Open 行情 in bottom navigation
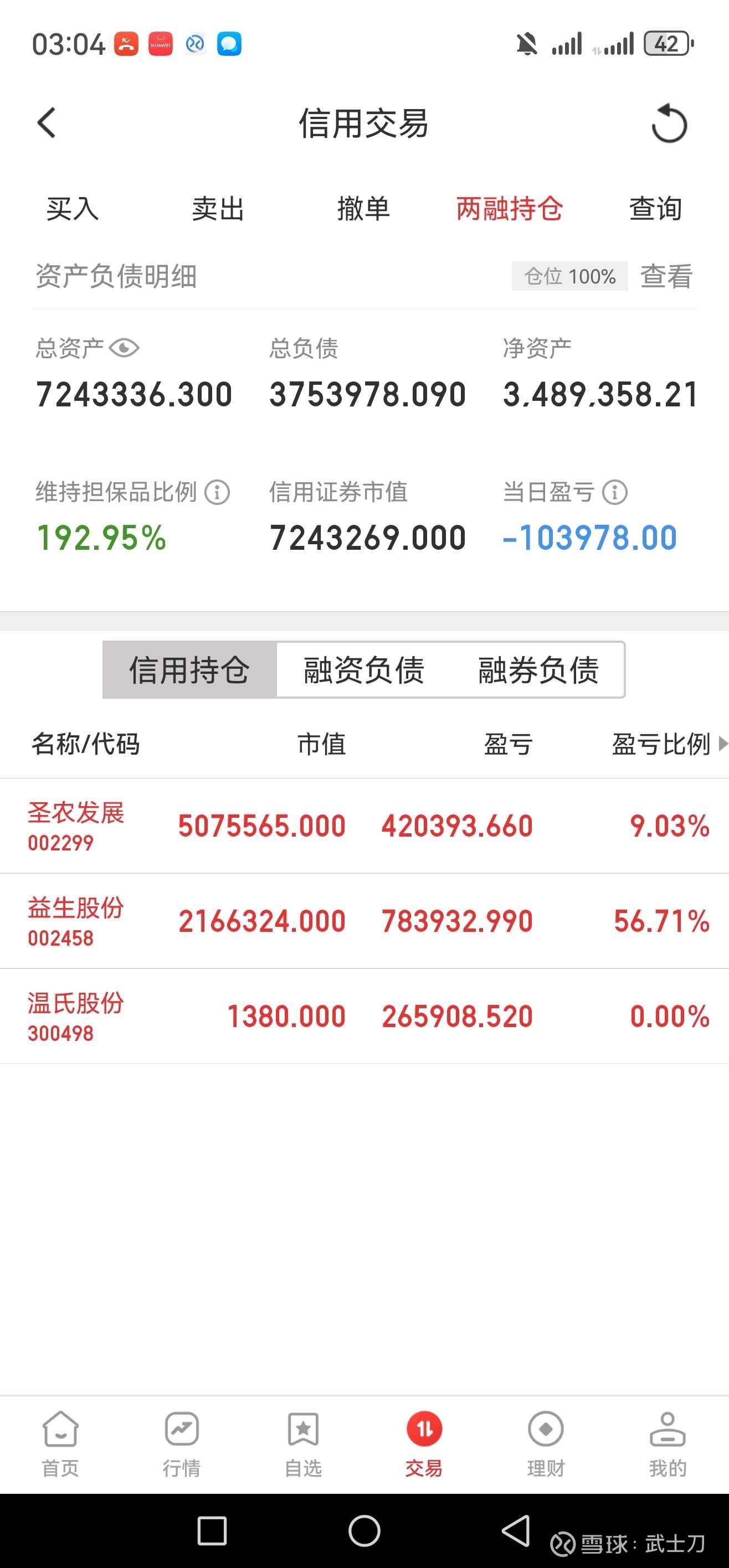This screenshot has width=729, height=1568. 182,1445
